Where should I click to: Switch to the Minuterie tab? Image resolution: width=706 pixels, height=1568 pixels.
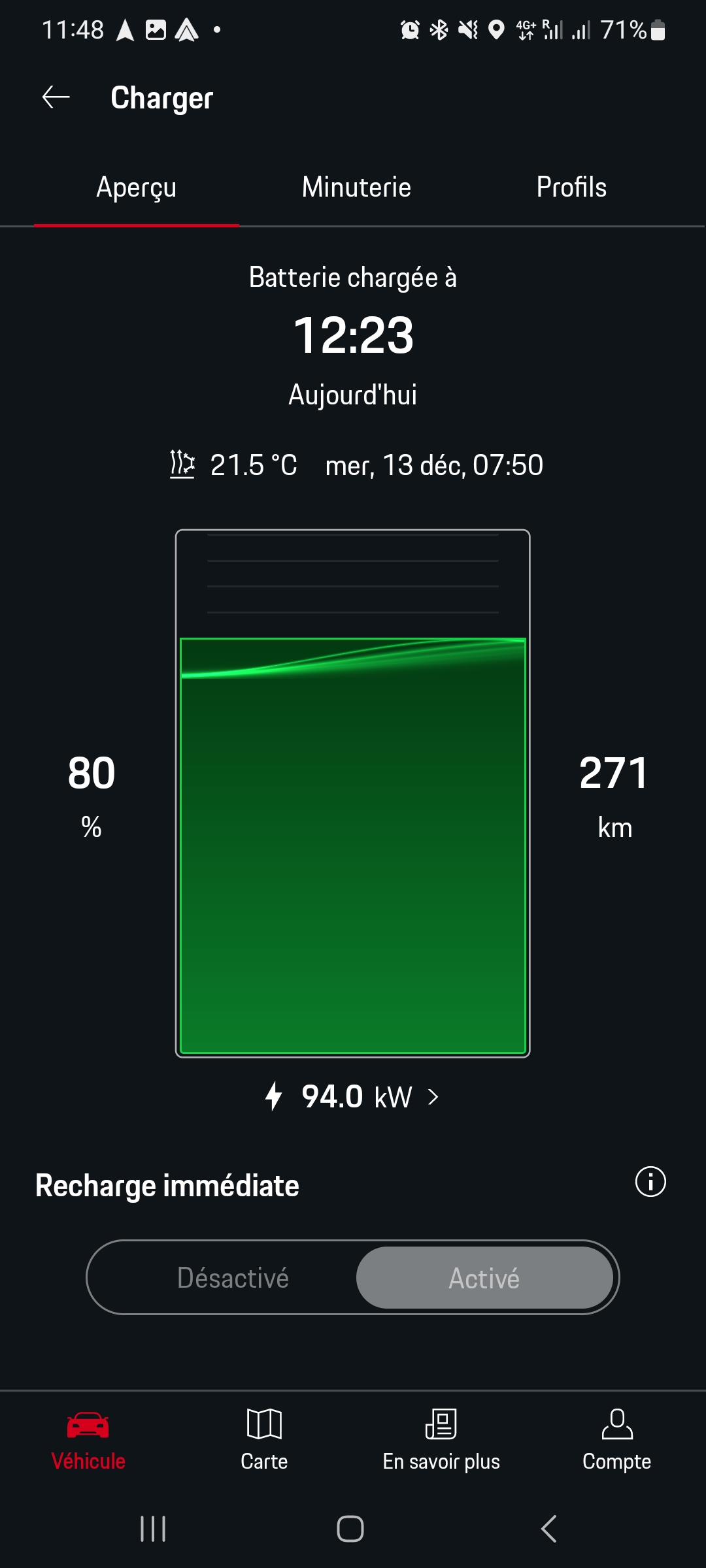pos(356,188)
